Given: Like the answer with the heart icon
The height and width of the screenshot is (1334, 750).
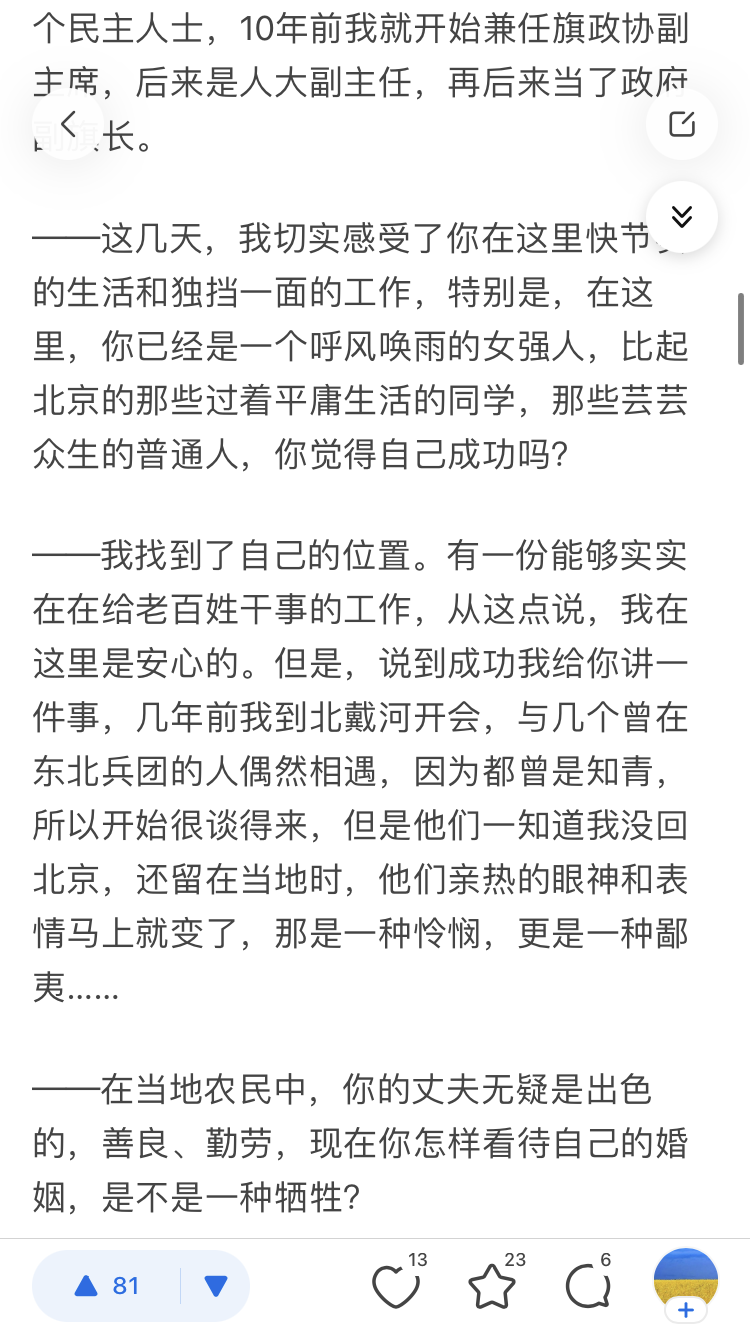Looking at the screenshot, I should tap(397, 1284).
